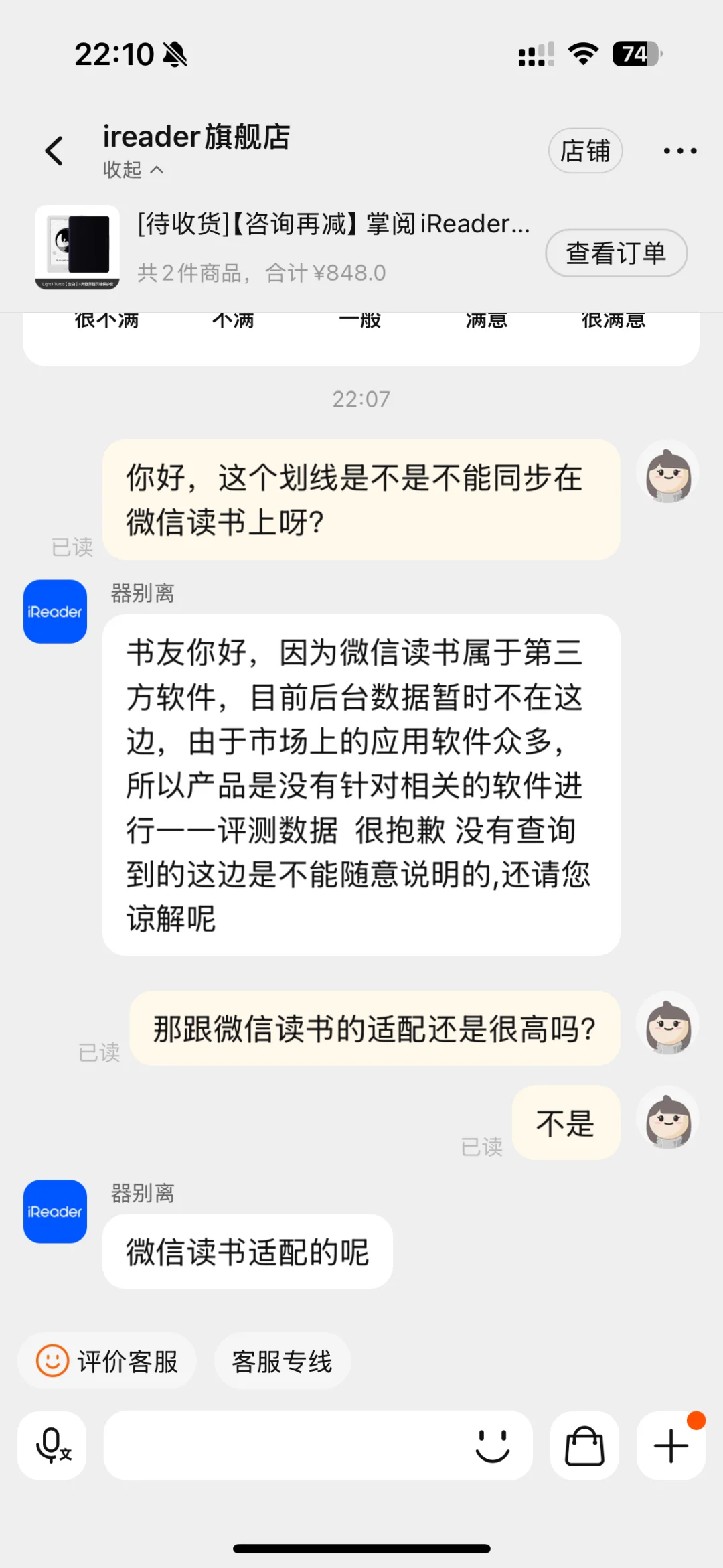Focus the message text field
Screen dimensions: 723x1568
pyautogui.click(x=281, y=1445)
